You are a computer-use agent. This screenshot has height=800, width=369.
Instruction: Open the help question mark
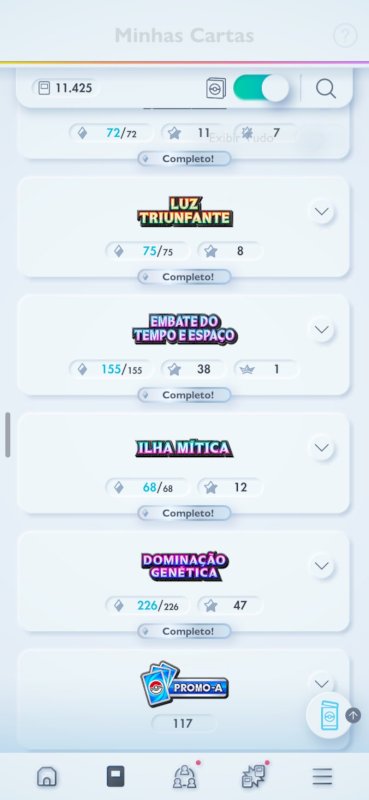pos(345,36)
